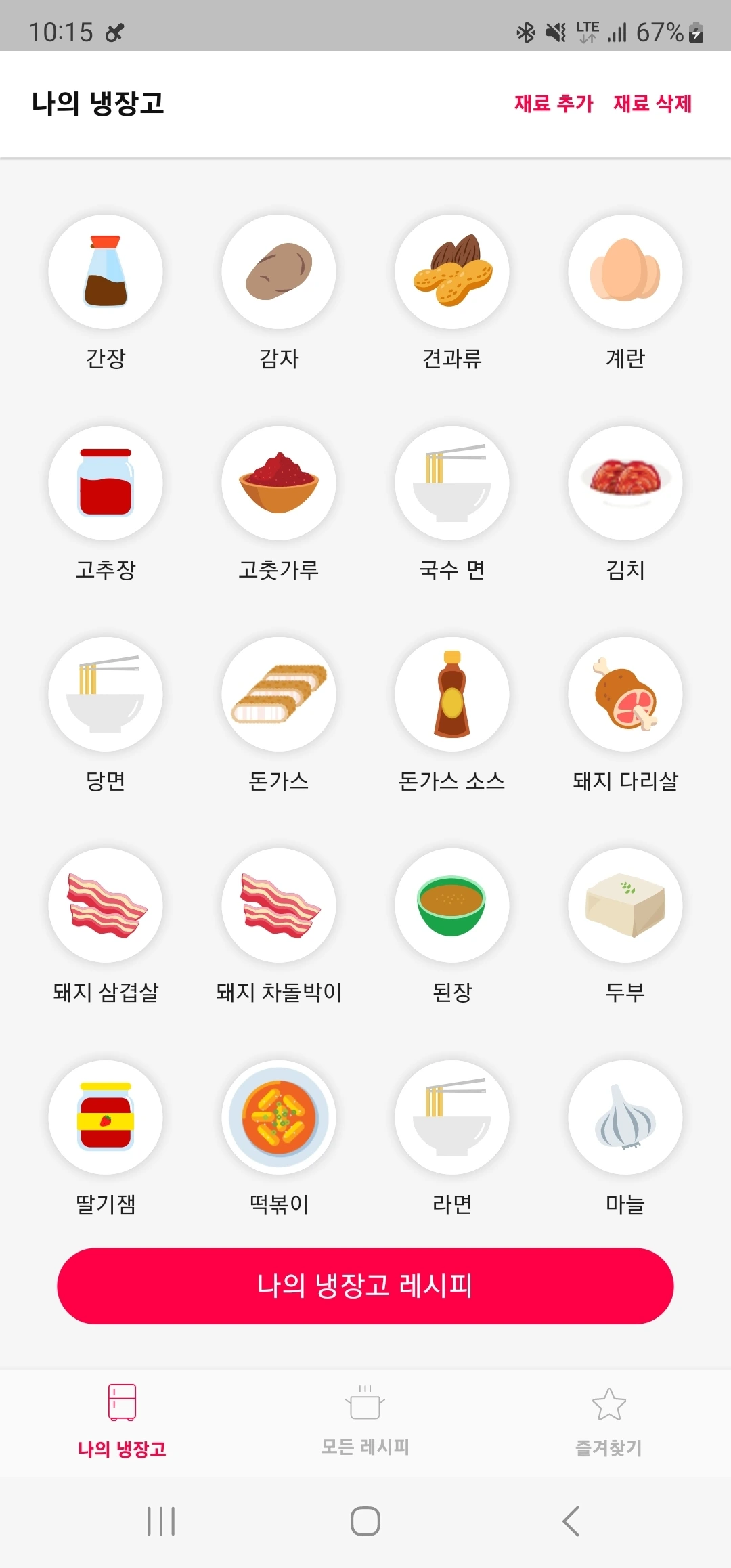The image size is (731, 1568).
Task: Tap the 된장 ingredient
Action: pyautogui.click(x=452, y=906)
